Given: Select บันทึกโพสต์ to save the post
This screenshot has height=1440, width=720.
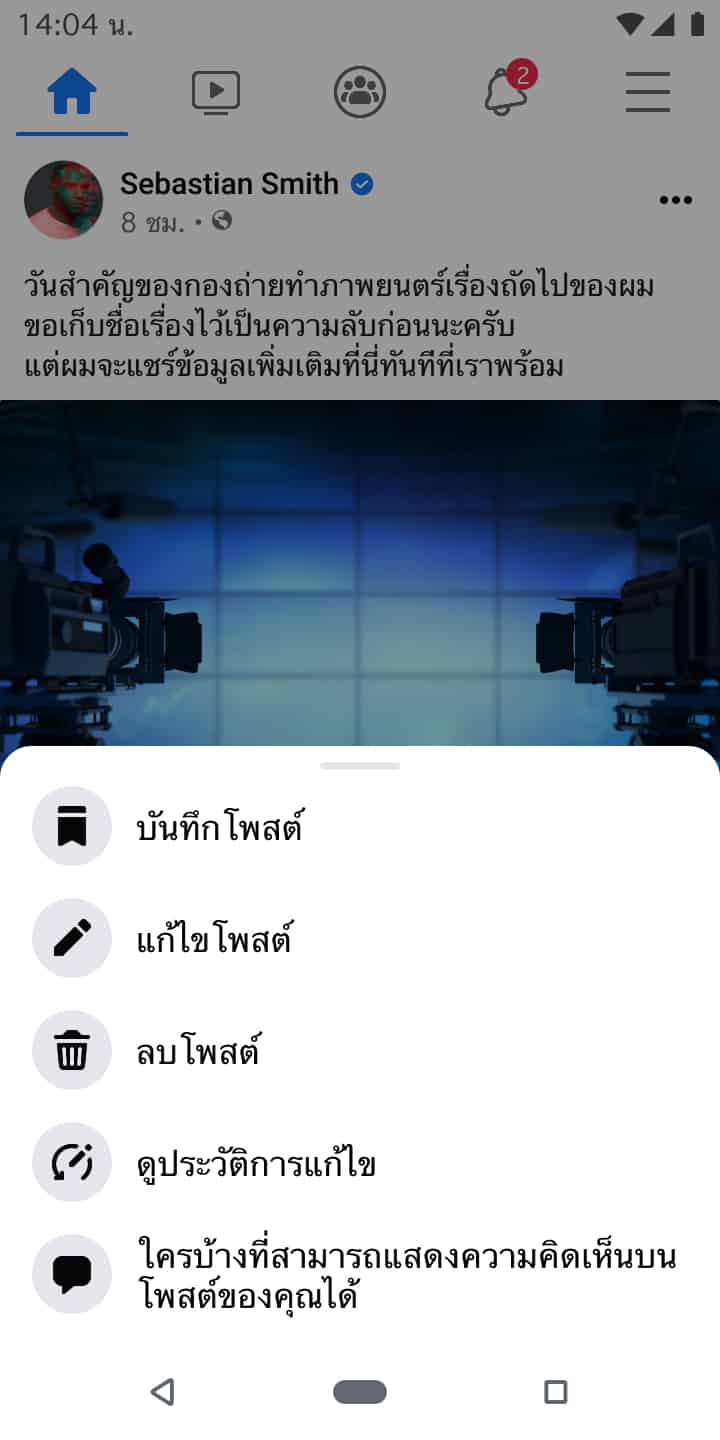Looking at the screenshot, I should pos(220,827).
